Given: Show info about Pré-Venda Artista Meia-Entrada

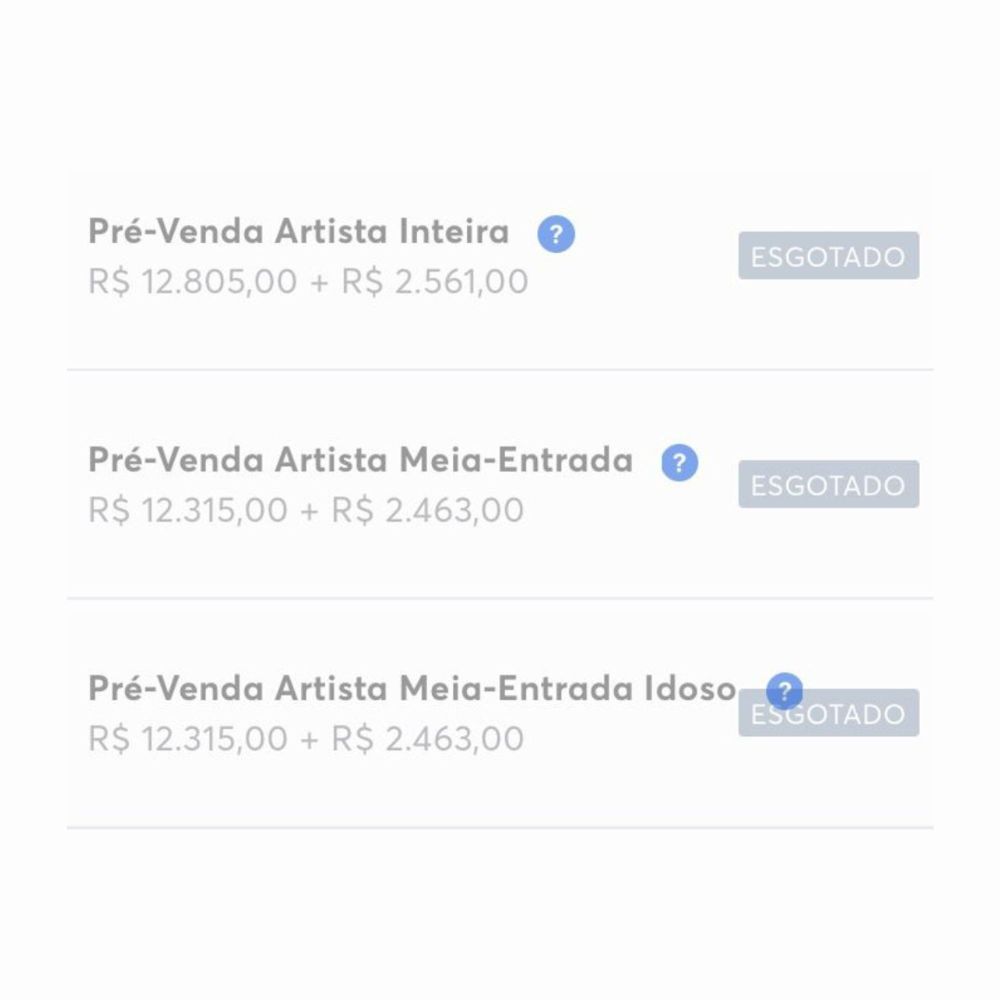Looking at the screenshot, I should click(x=680, y=463).
